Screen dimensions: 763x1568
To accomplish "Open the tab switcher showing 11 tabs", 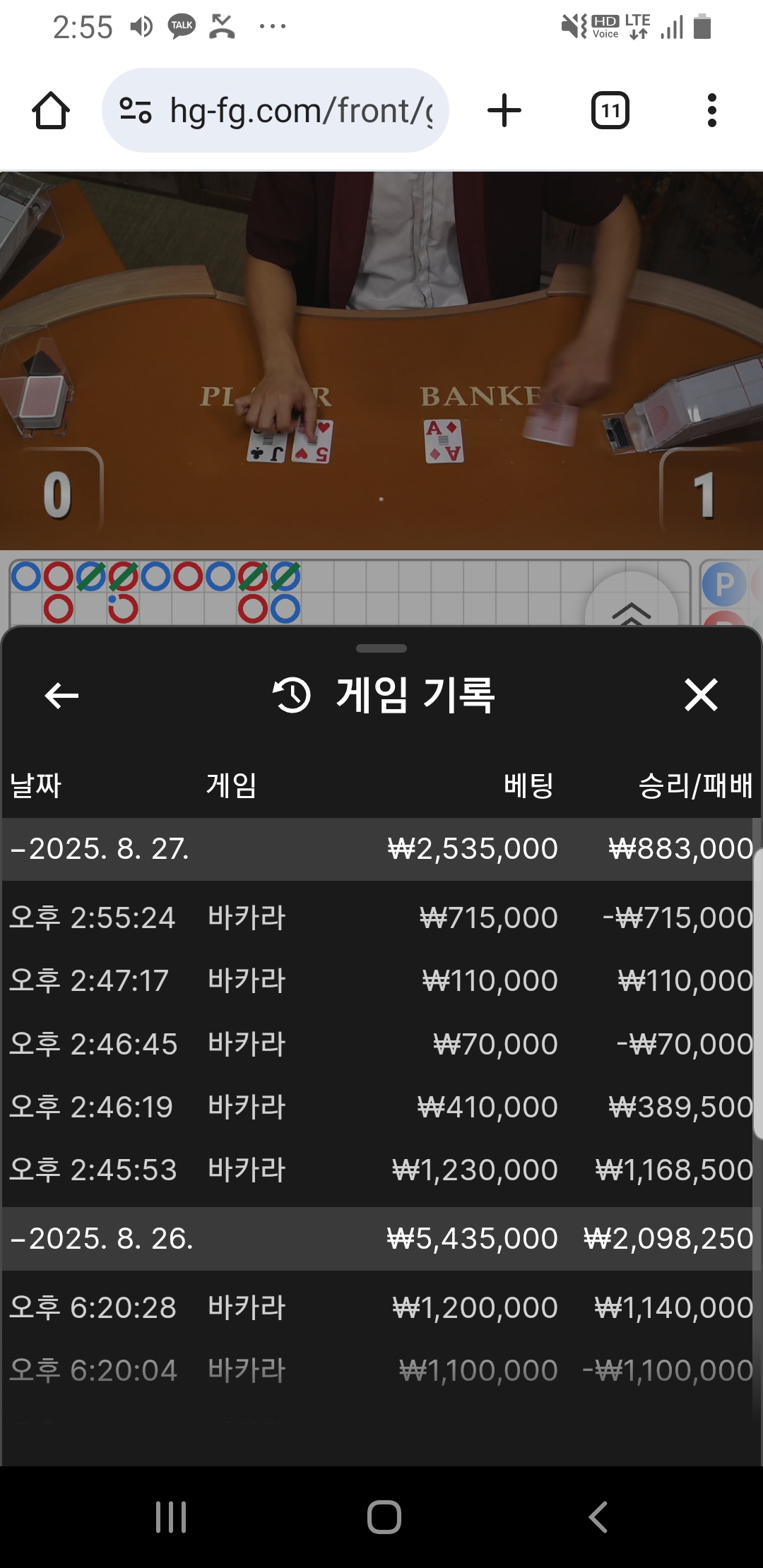I will [610, 111].
